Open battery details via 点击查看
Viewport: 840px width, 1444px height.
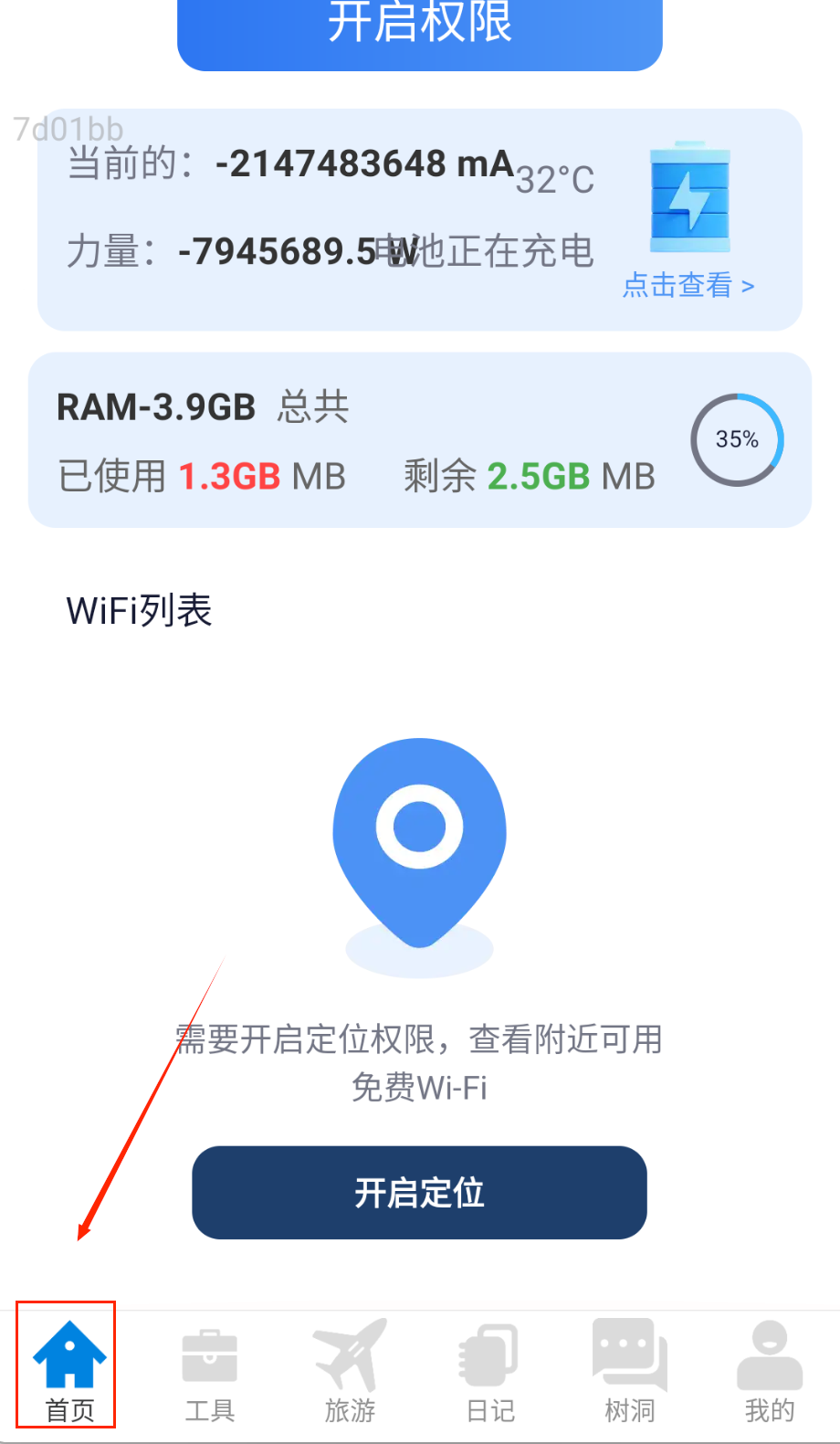pyautogui.click(x=688, y=285)
